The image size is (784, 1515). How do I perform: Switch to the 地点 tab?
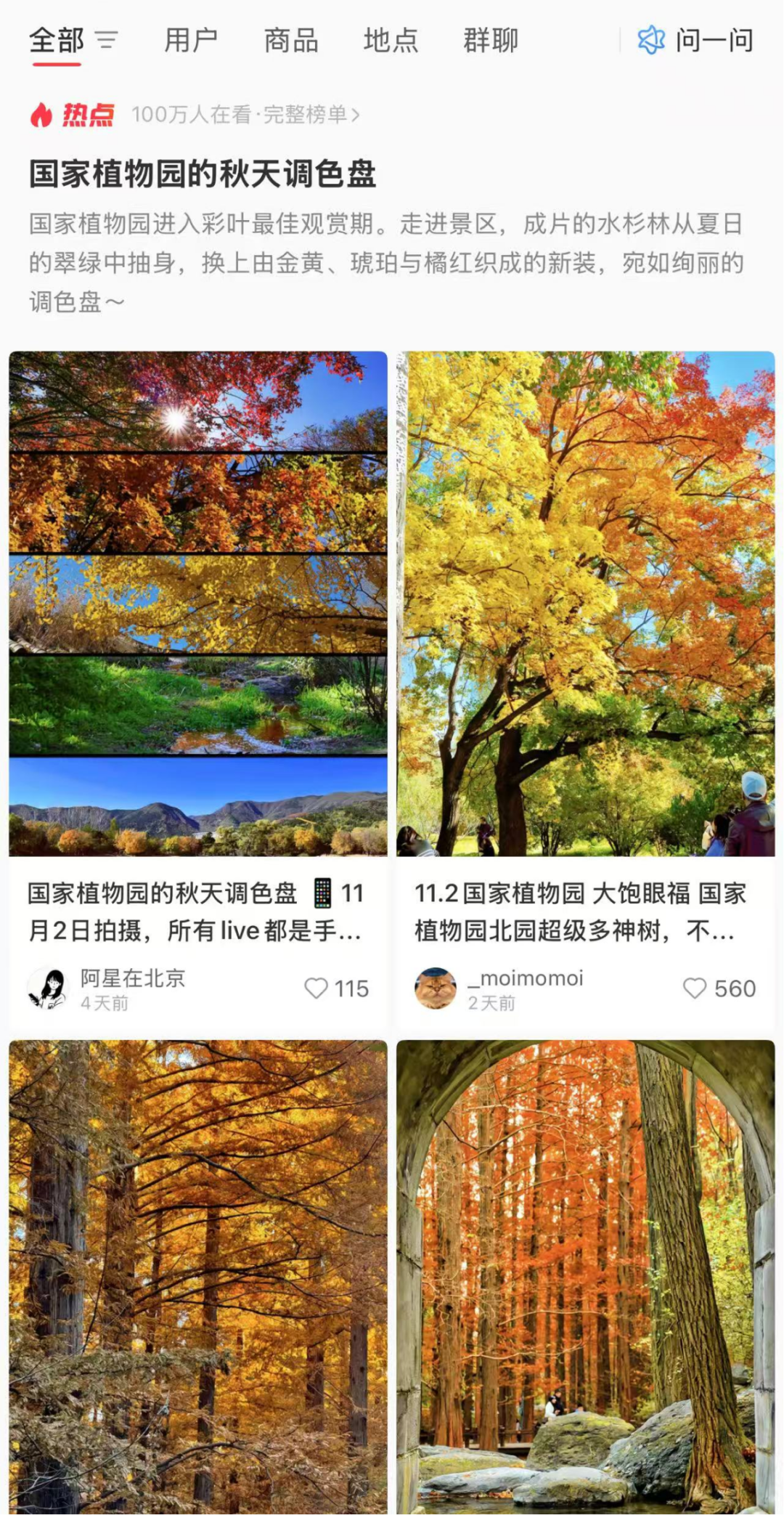click(x=391, y=41)
